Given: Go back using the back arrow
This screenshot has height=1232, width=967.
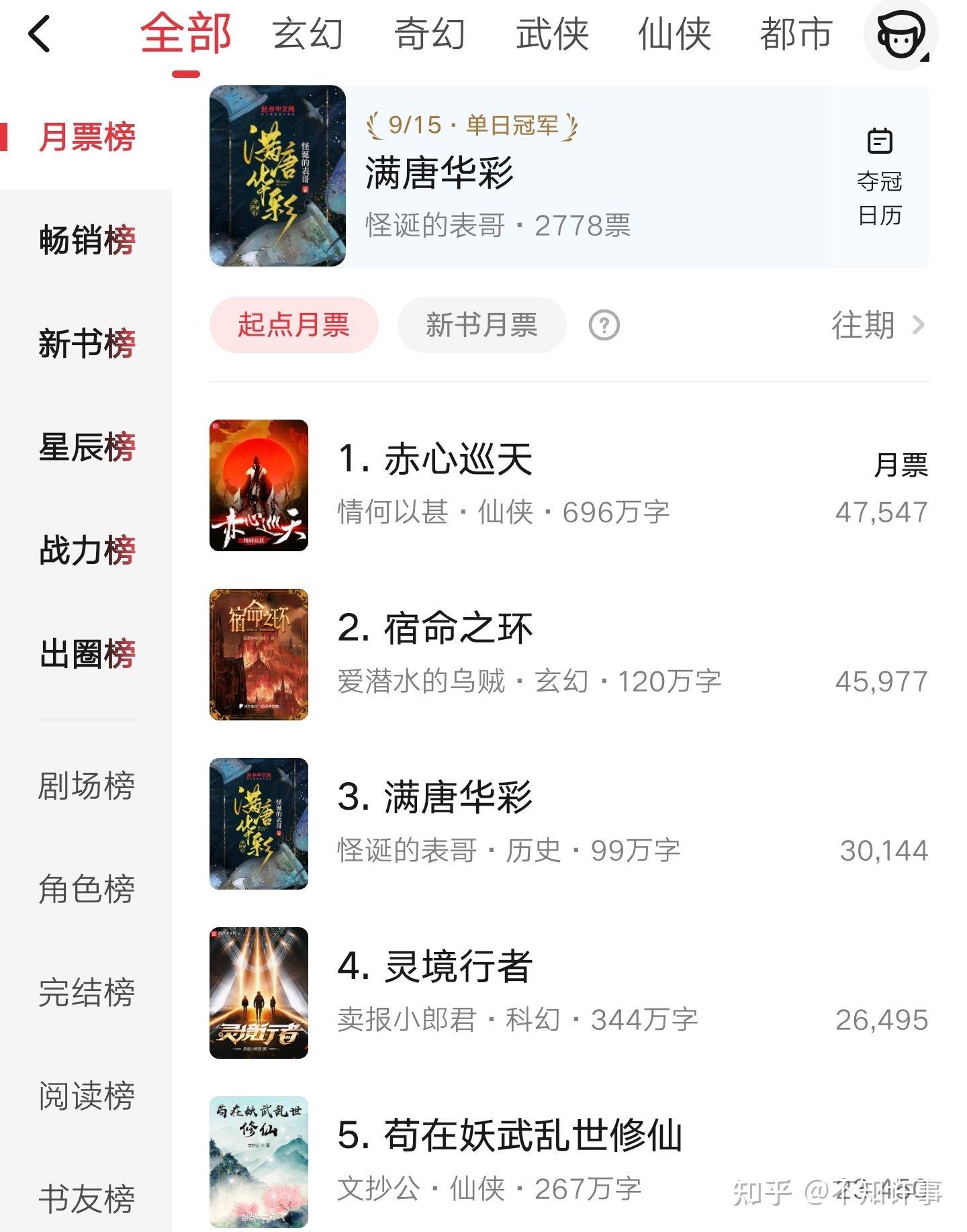Looking at the screenshot, I should tap(40, 34).
